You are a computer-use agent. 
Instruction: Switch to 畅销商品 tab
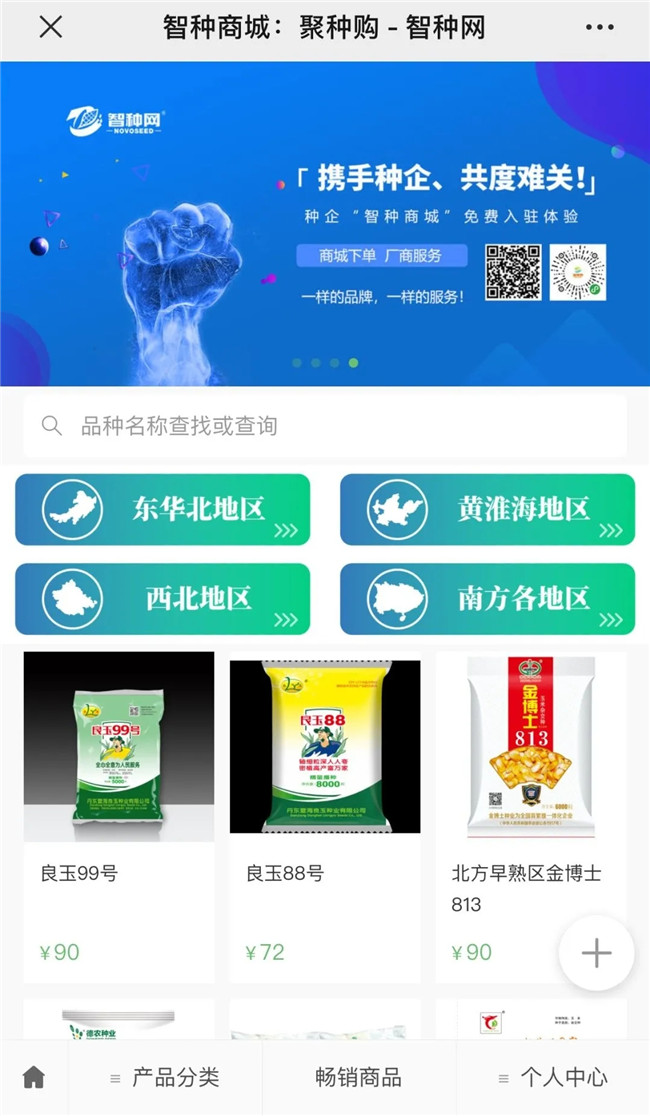(x=358, y=1077)
